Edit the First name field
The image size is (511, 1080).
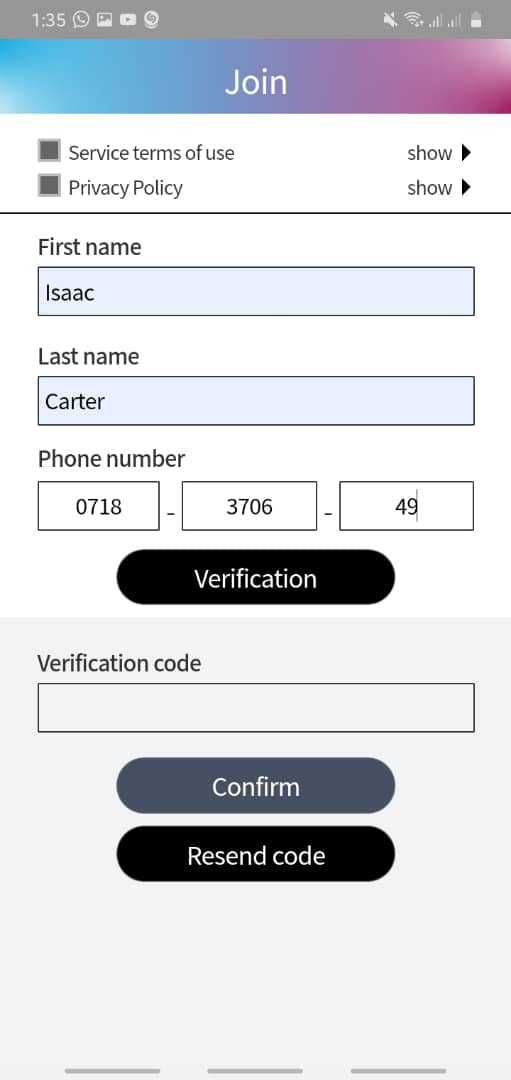(x=256, y=291)
